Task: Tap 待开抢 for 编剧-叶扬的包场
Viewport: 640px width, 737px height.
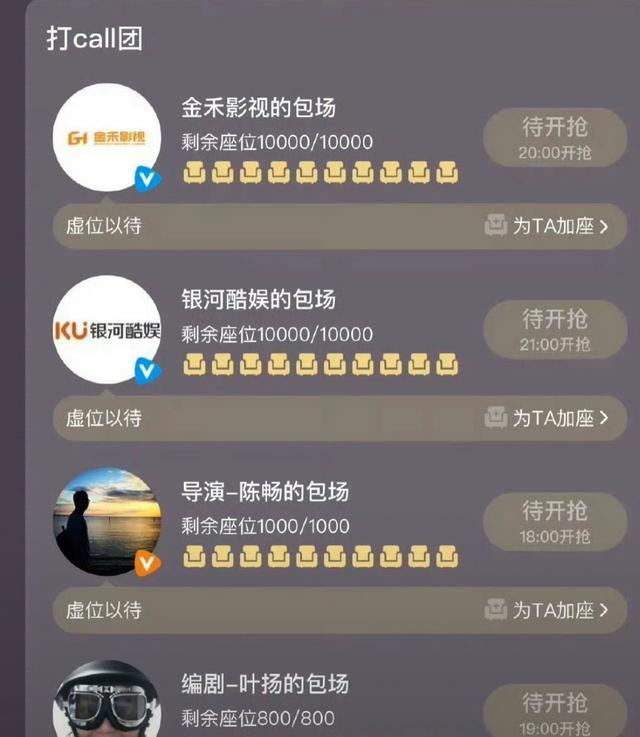Action: coord(554,708)
